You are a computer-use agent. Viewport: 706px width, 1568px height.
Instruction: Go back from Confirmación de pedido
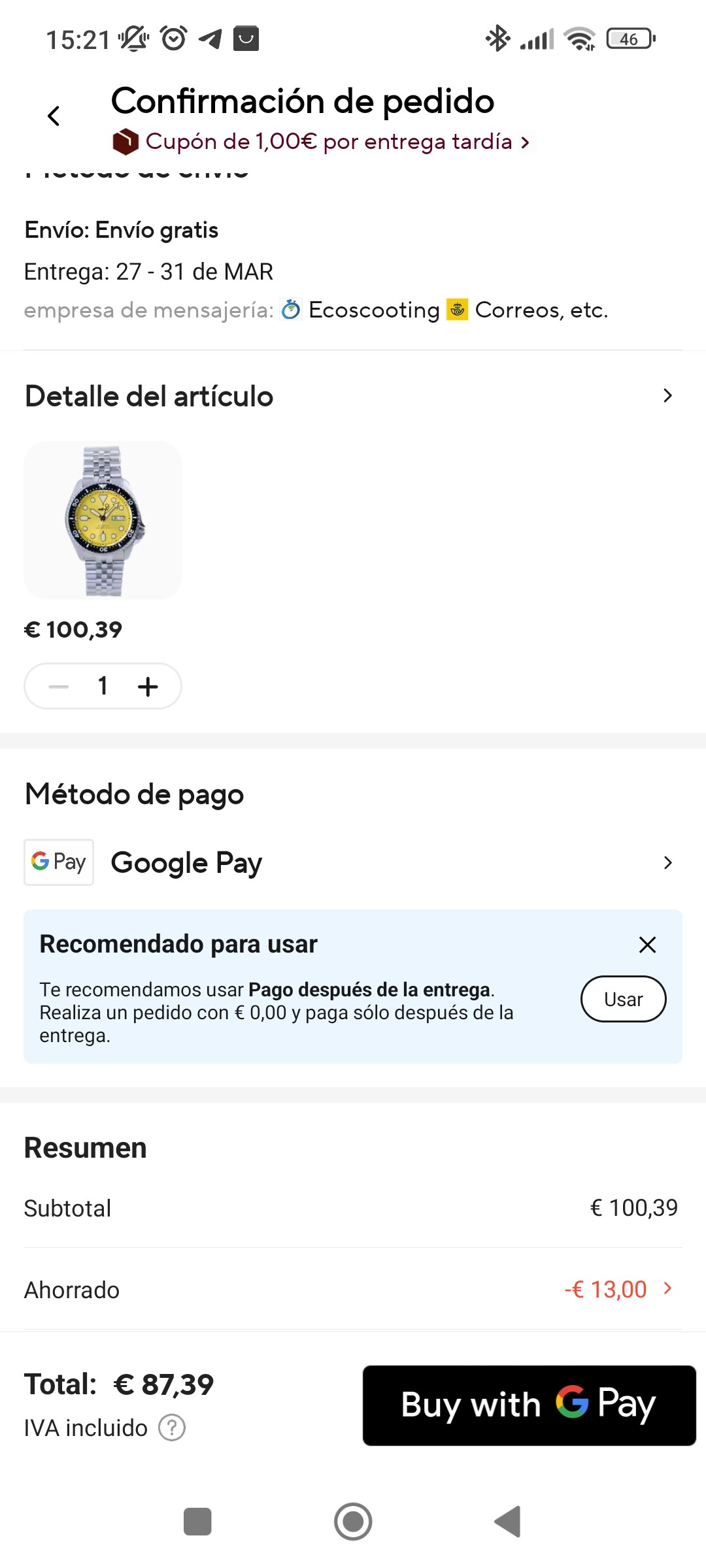(54, 116)
